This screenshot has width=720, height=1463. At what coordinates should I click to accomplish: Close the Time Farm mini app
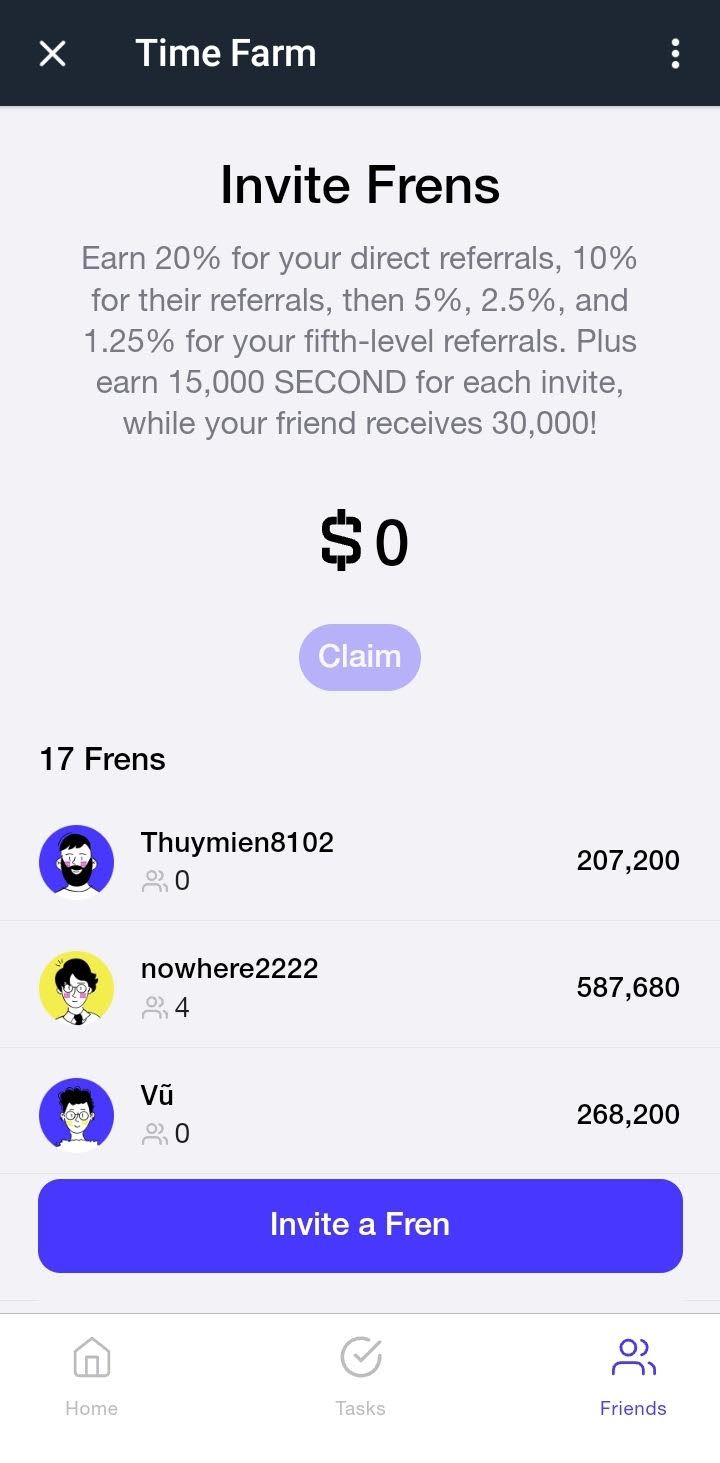(x=52, y=53)
